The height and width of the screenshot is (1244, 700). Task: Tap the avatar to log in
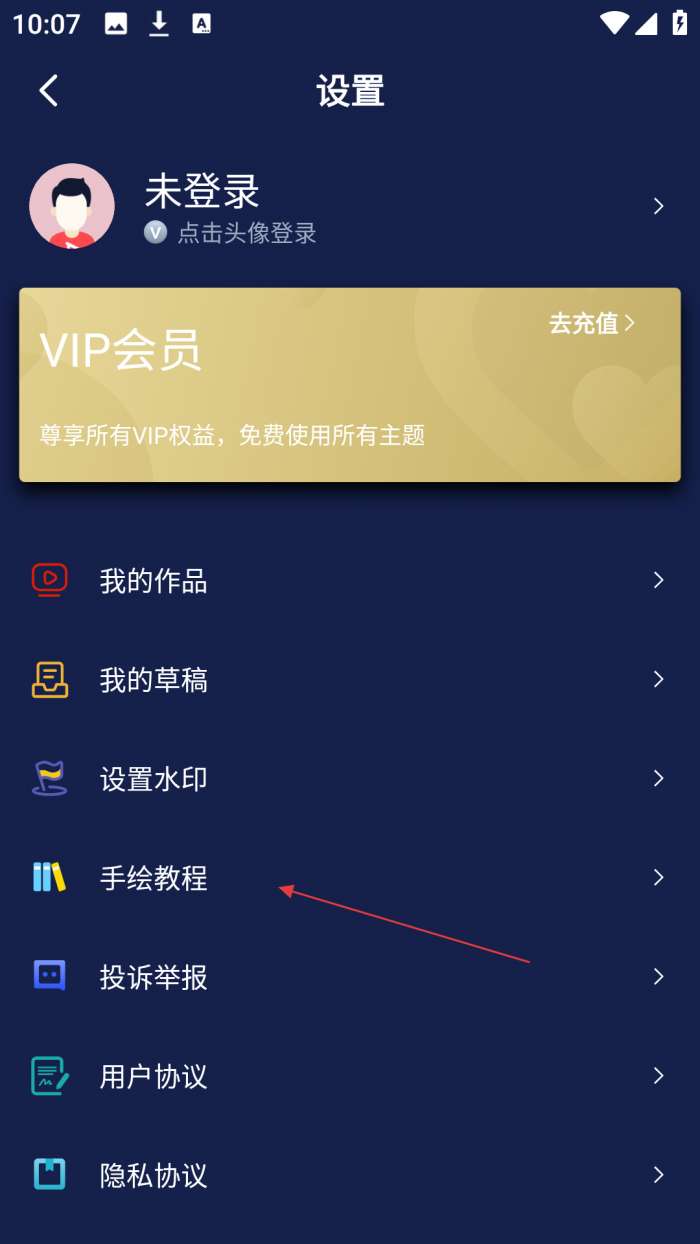[72, 206]
